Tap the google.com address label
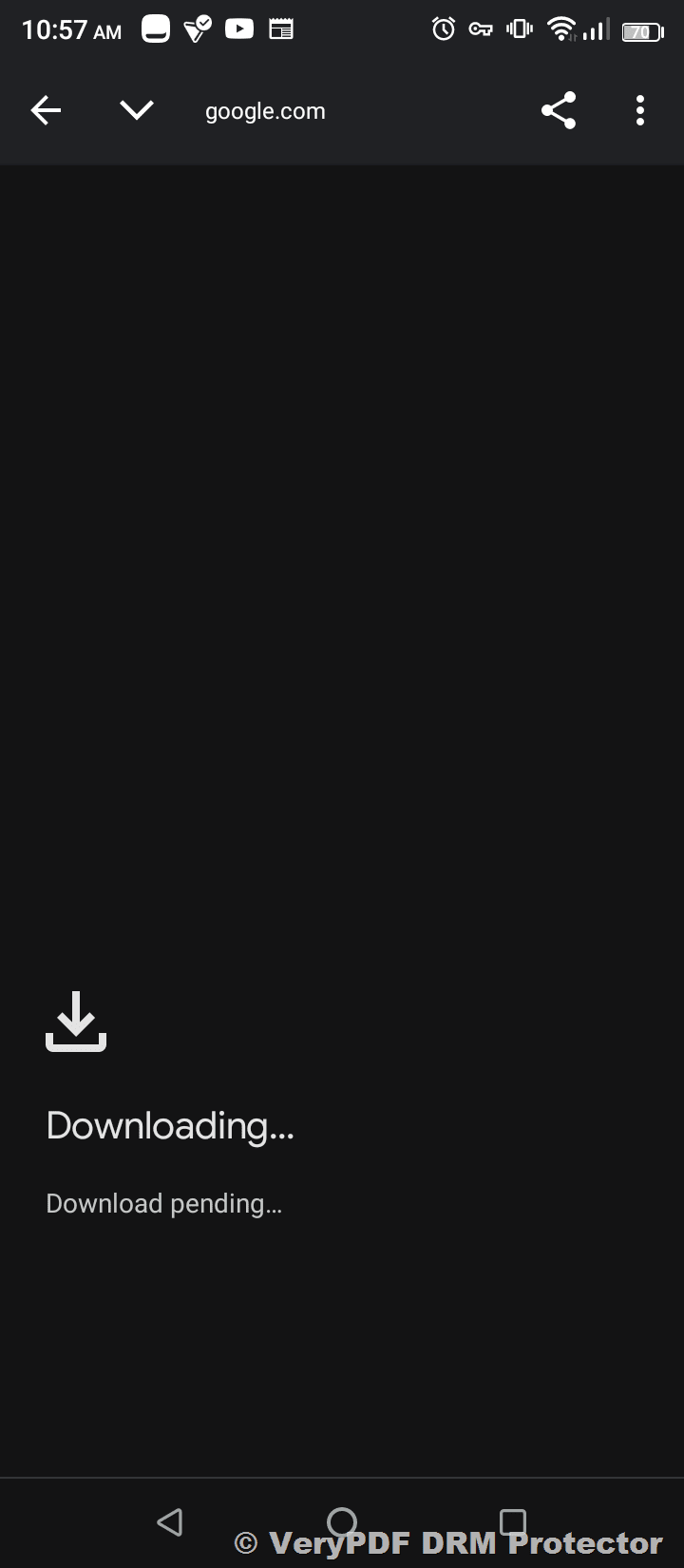Viewport: 684px width, 1568px height. point(265,111)
